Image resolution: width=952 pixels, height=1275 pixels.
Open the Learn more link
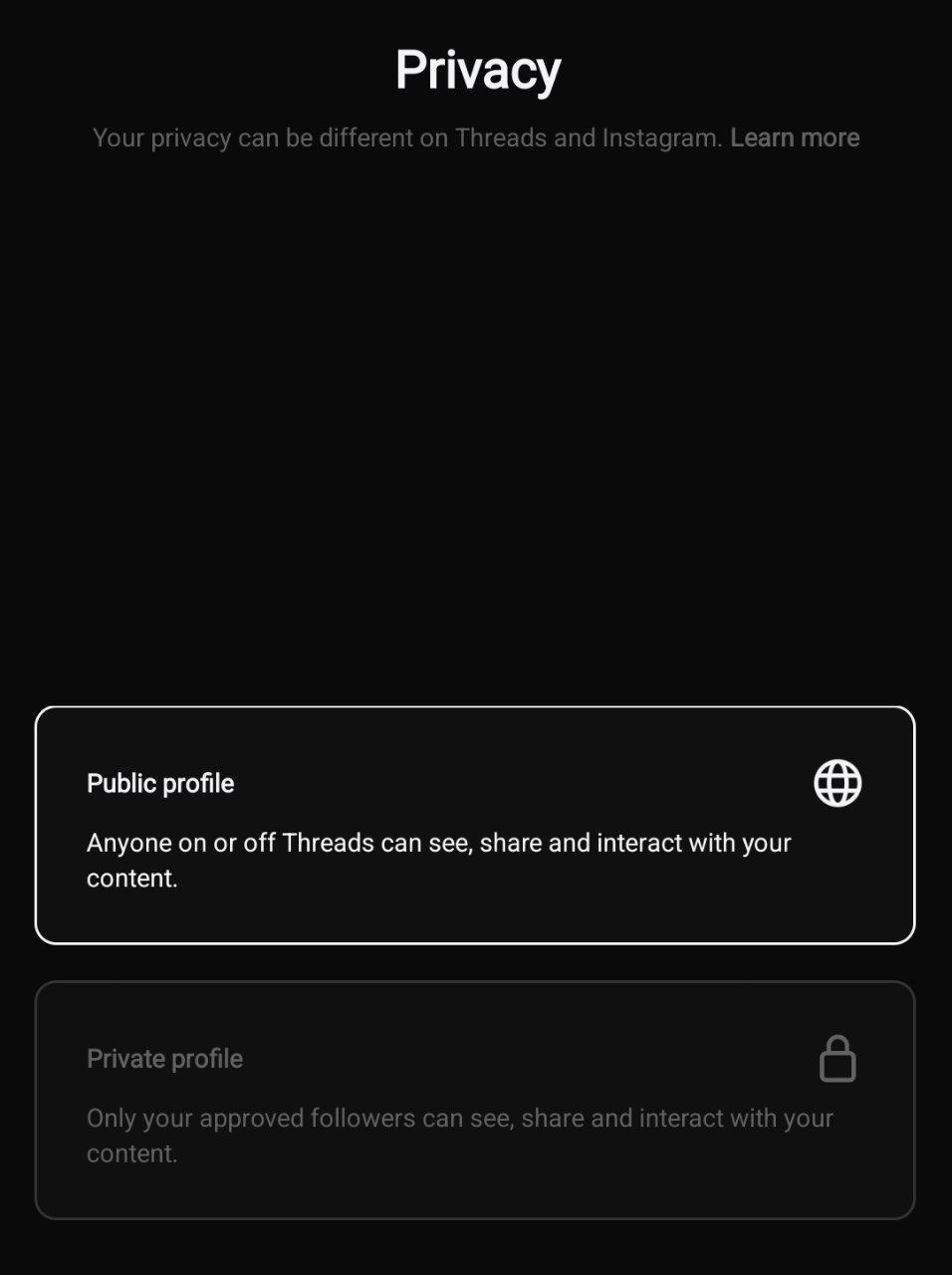point(794,137)
